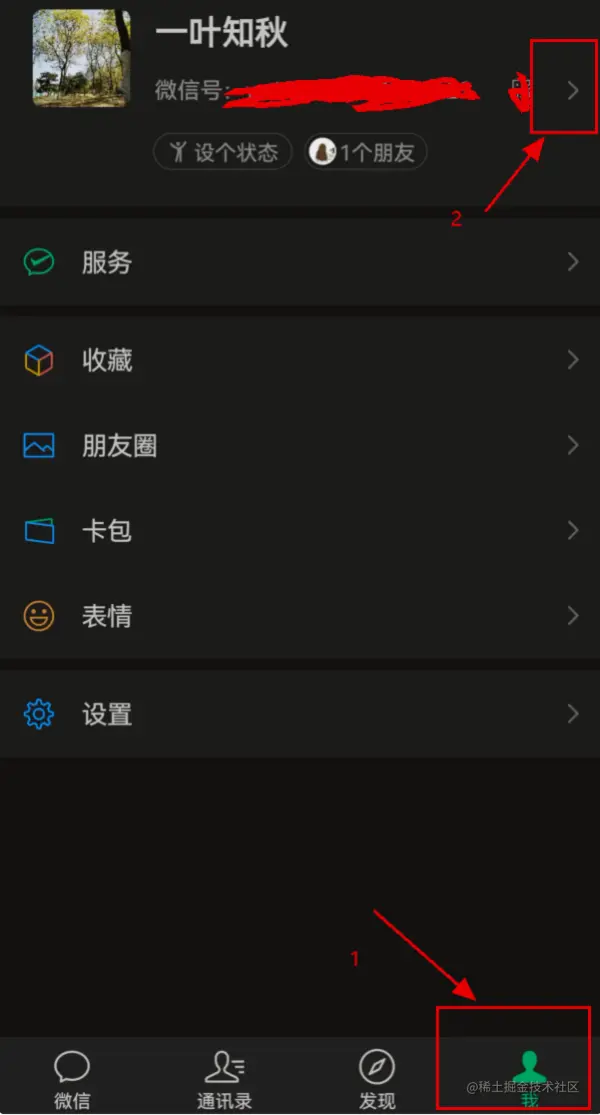Viewport: 600px width, 1115px height.
Task: Open 设置 settings
Action: 300,714
